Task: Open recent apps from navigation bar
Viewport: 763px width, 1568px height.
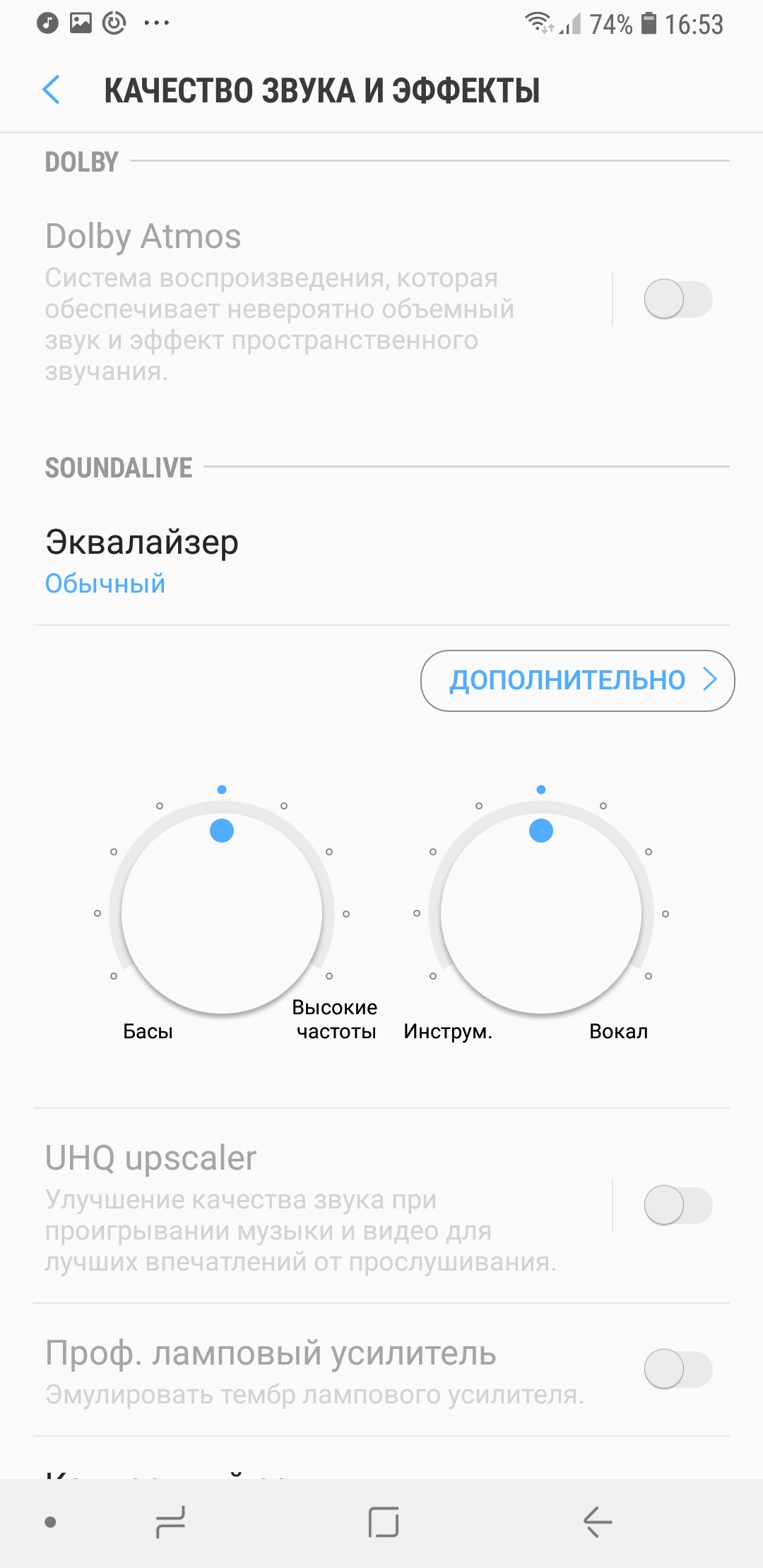Action: tap(170, 1521)
